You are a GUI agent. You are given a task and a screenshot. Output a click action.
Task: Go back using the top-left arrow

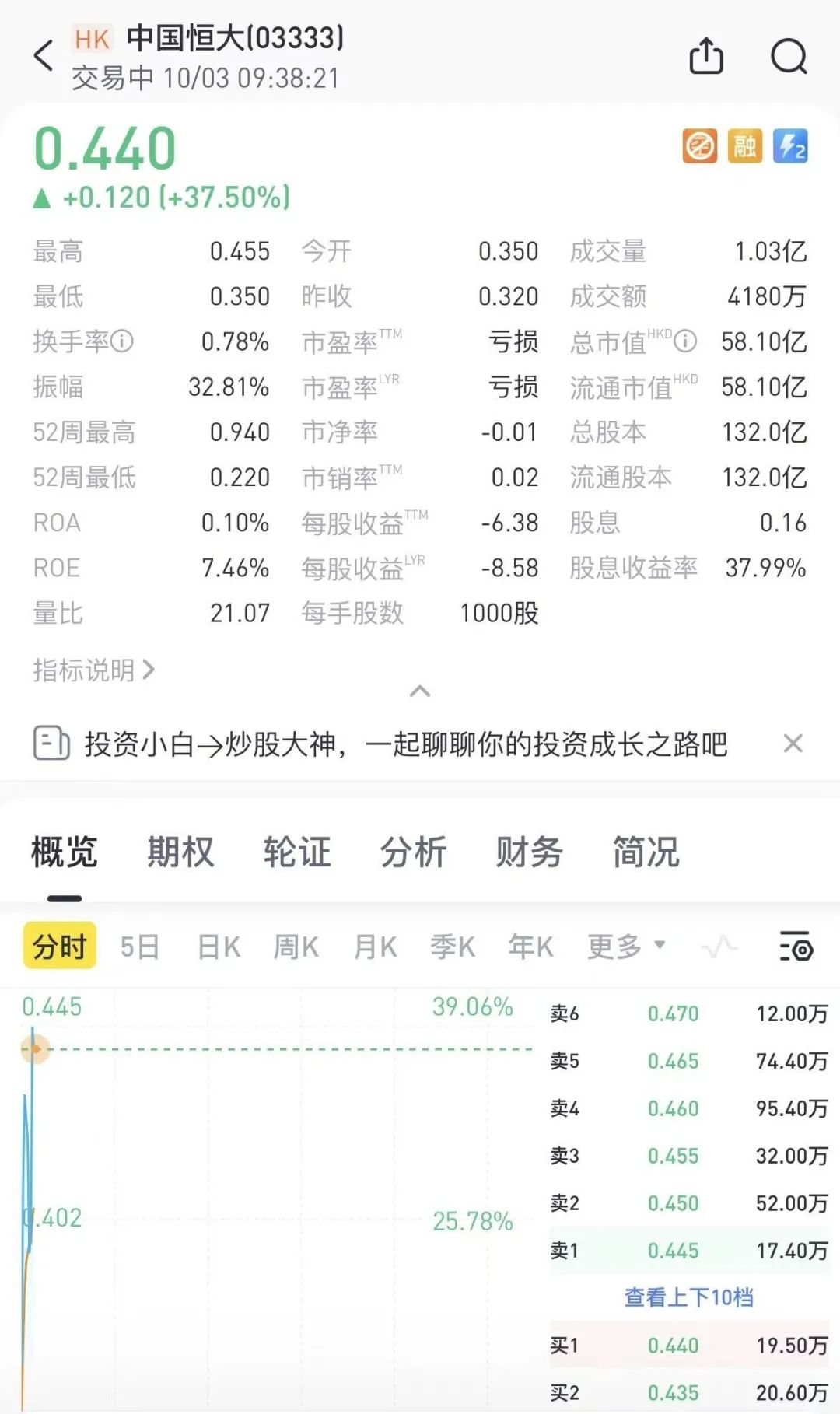44,56
